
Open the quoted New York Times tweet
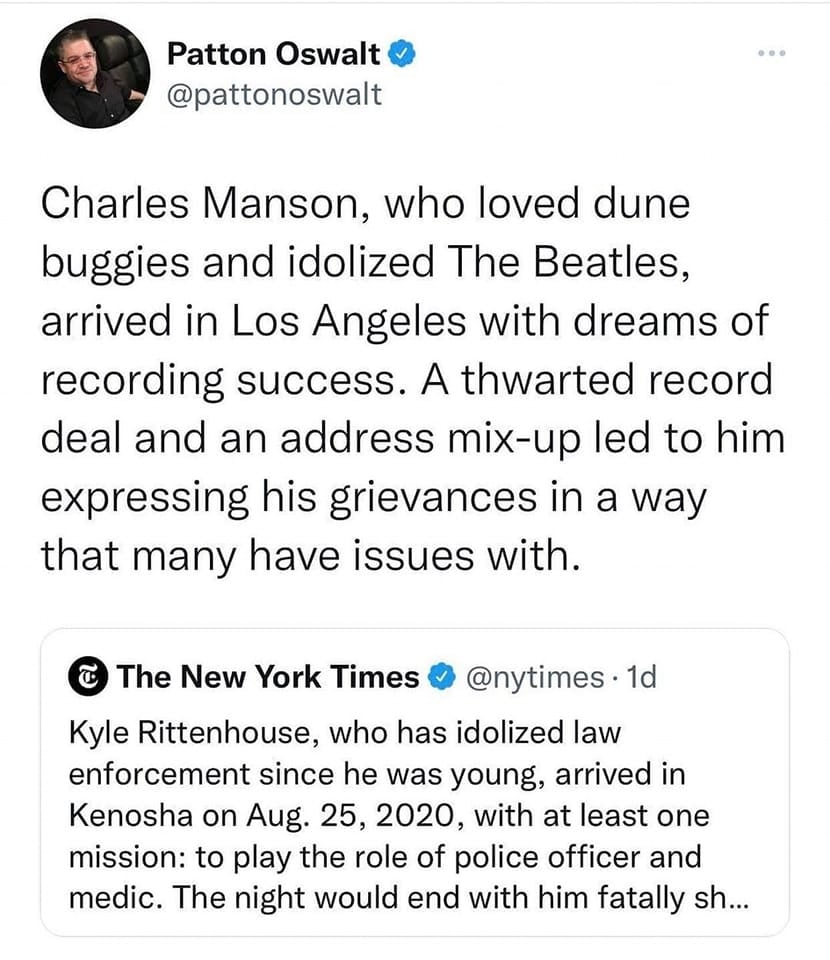tap(414, 790)
